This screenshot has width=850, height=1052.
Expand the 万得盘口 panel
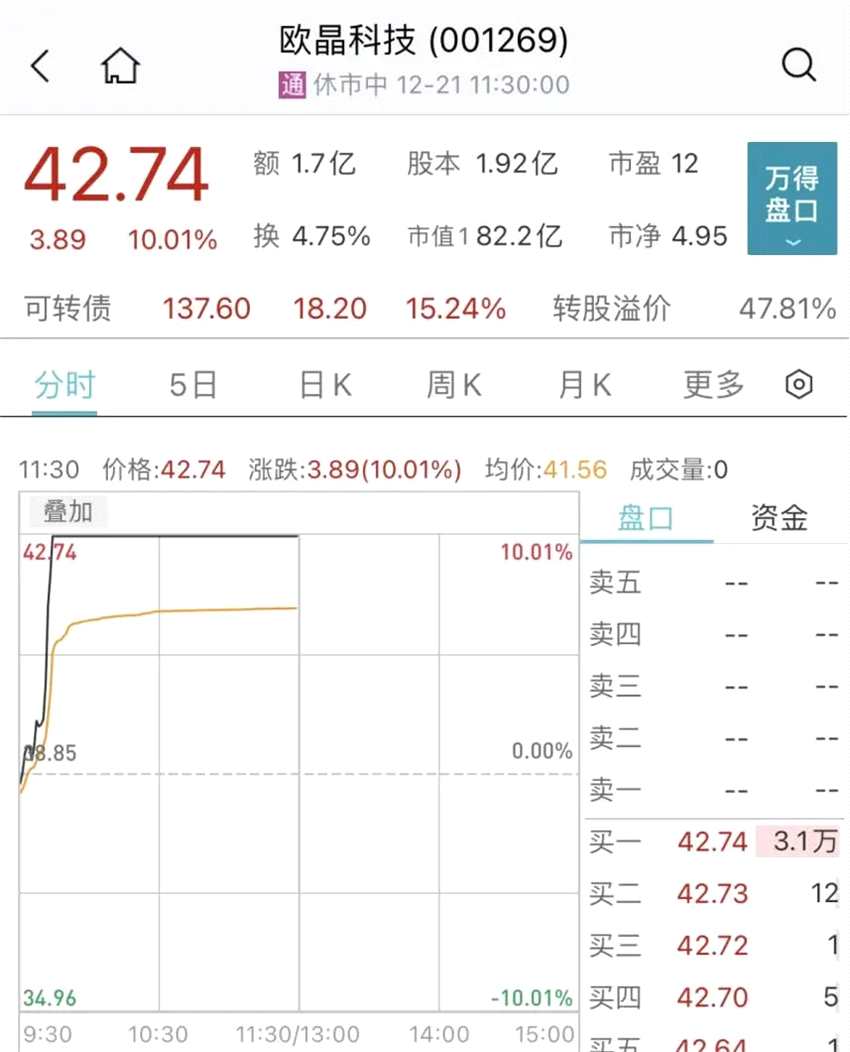coord(791,198)
